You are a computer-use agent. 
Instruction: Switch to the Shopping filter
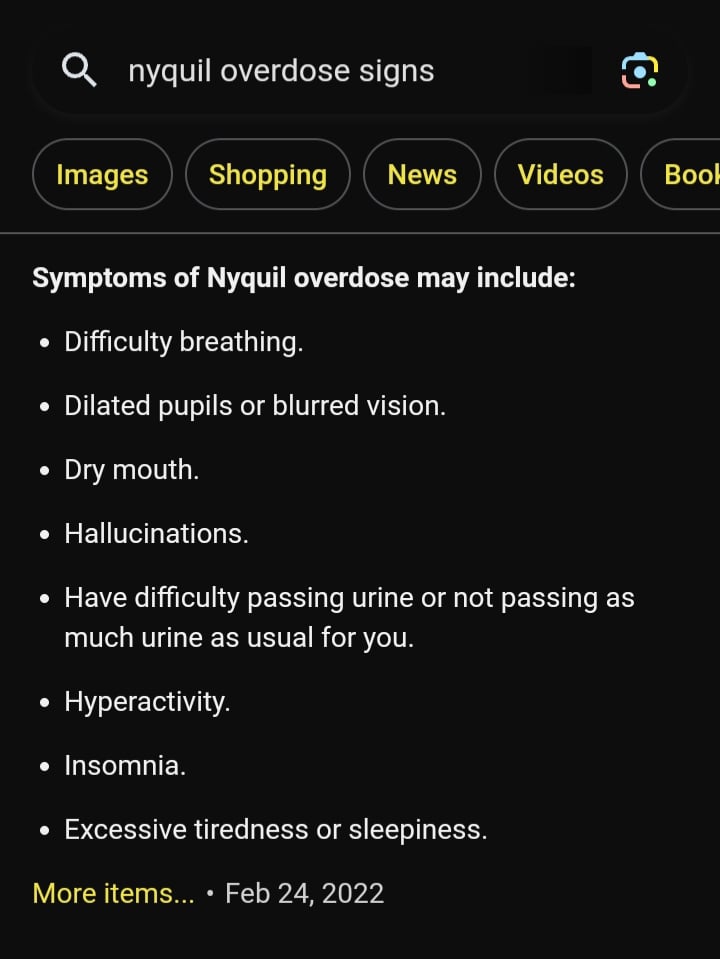click(x=267, y=175)
